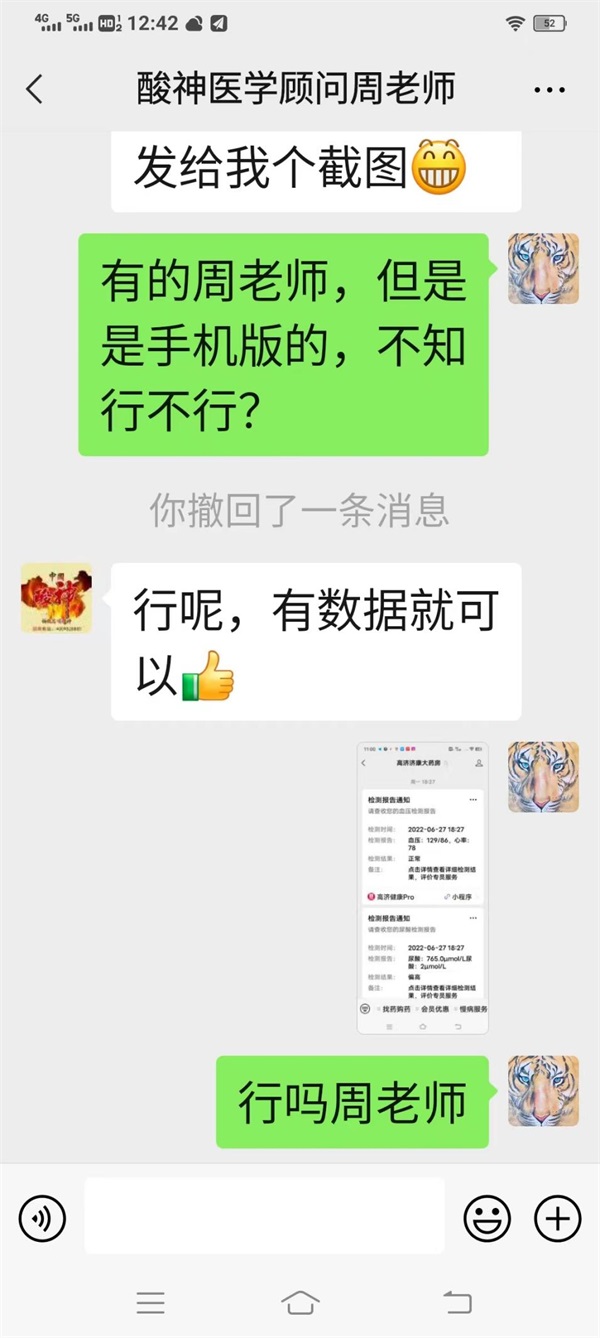Open the chat info overflow menu
This screenshot has width=600, height=1338.
coord(549,90)
